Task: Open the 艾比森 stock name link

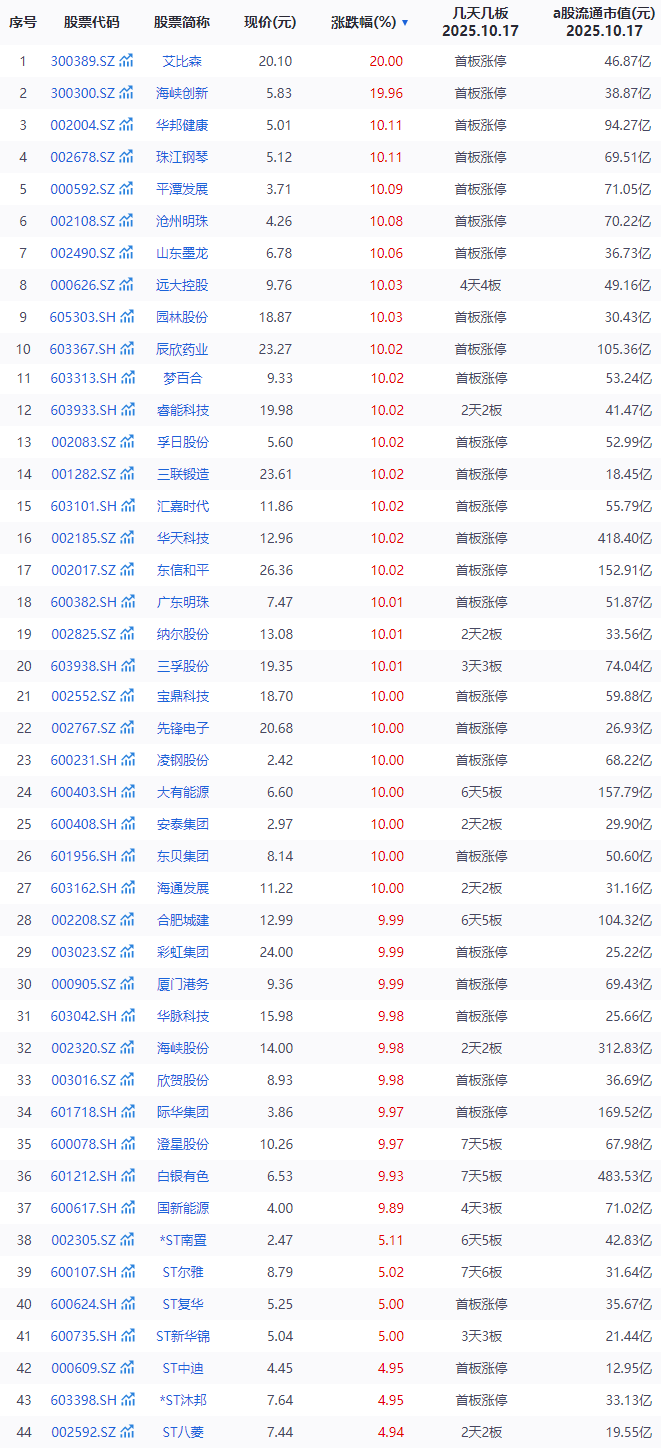Action: [x=182, y=61]
